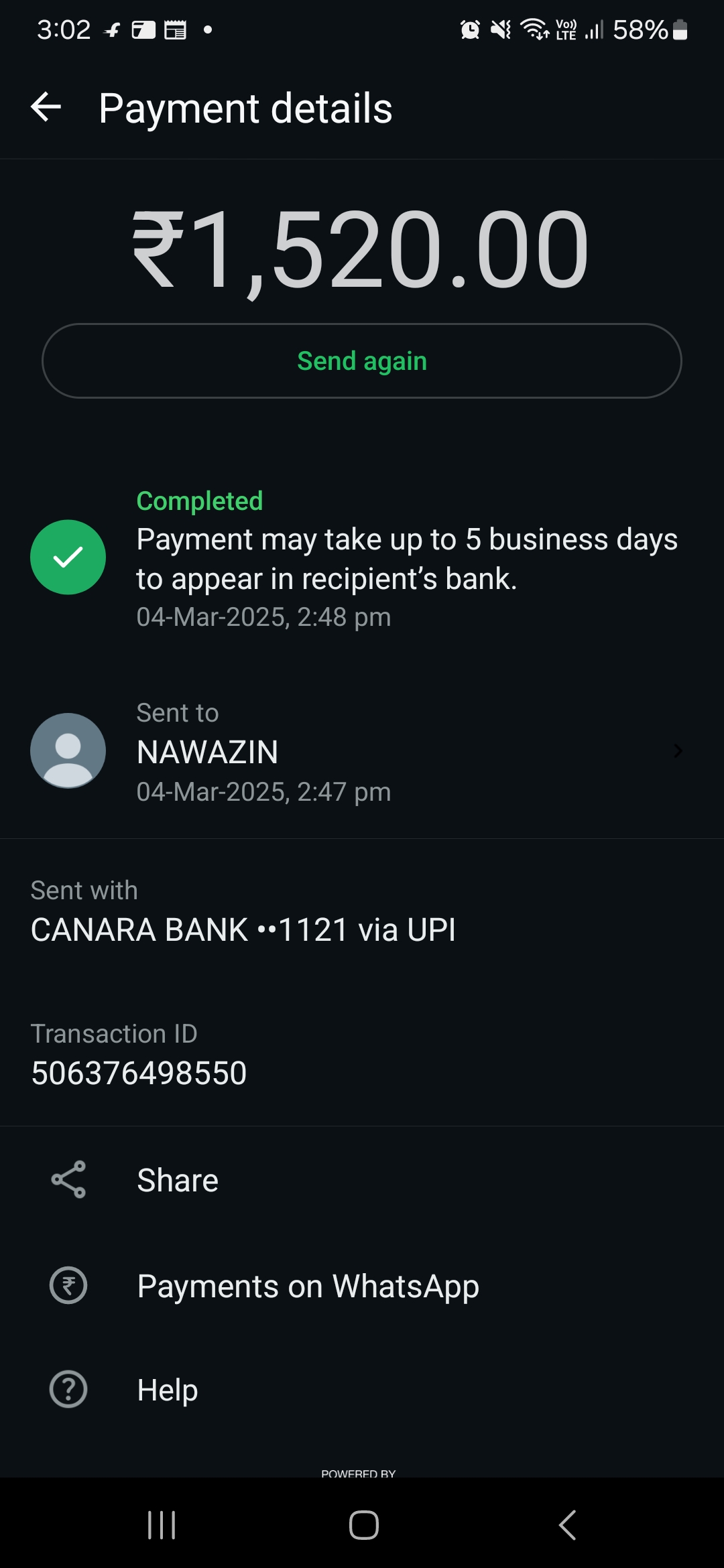Image resolution: width=724 pixels, height=1568 pixels.
Task: Go back using the arrow icon
Action: click(x=46, y=107)
